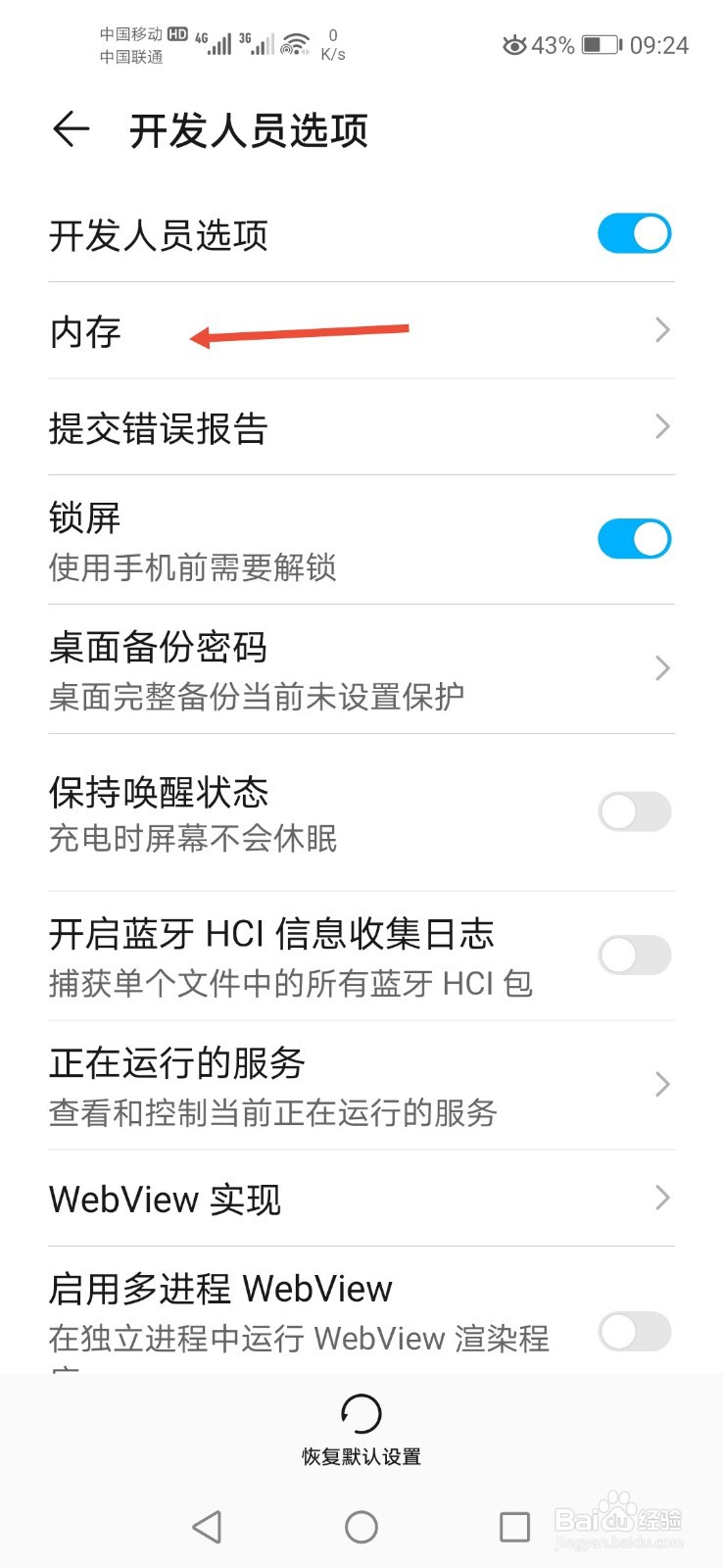This screenshot has height=1568, width=723.
Task: Disable the 开发人员选项 master switch
Action: coord(633,233)
